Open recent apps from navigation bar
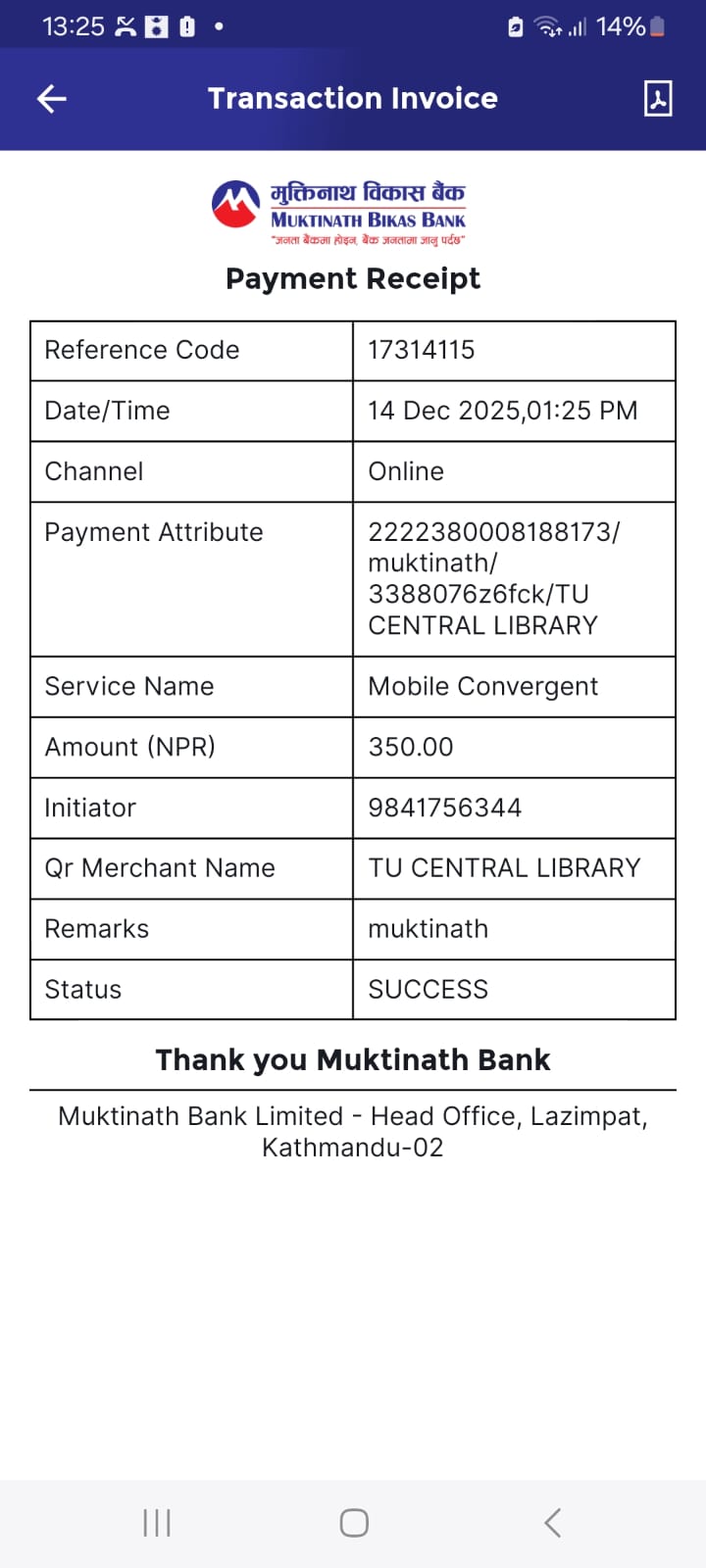 pos(157,1523)
